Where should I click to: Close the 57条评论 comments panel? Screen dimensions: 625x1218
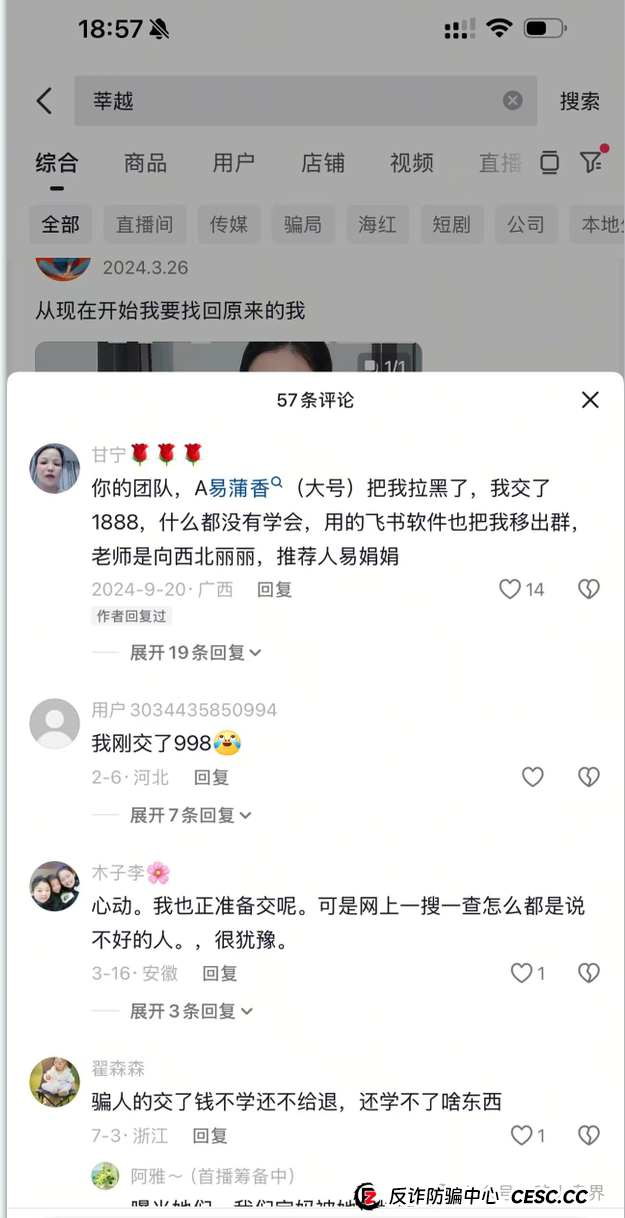(x=590, y=400)
